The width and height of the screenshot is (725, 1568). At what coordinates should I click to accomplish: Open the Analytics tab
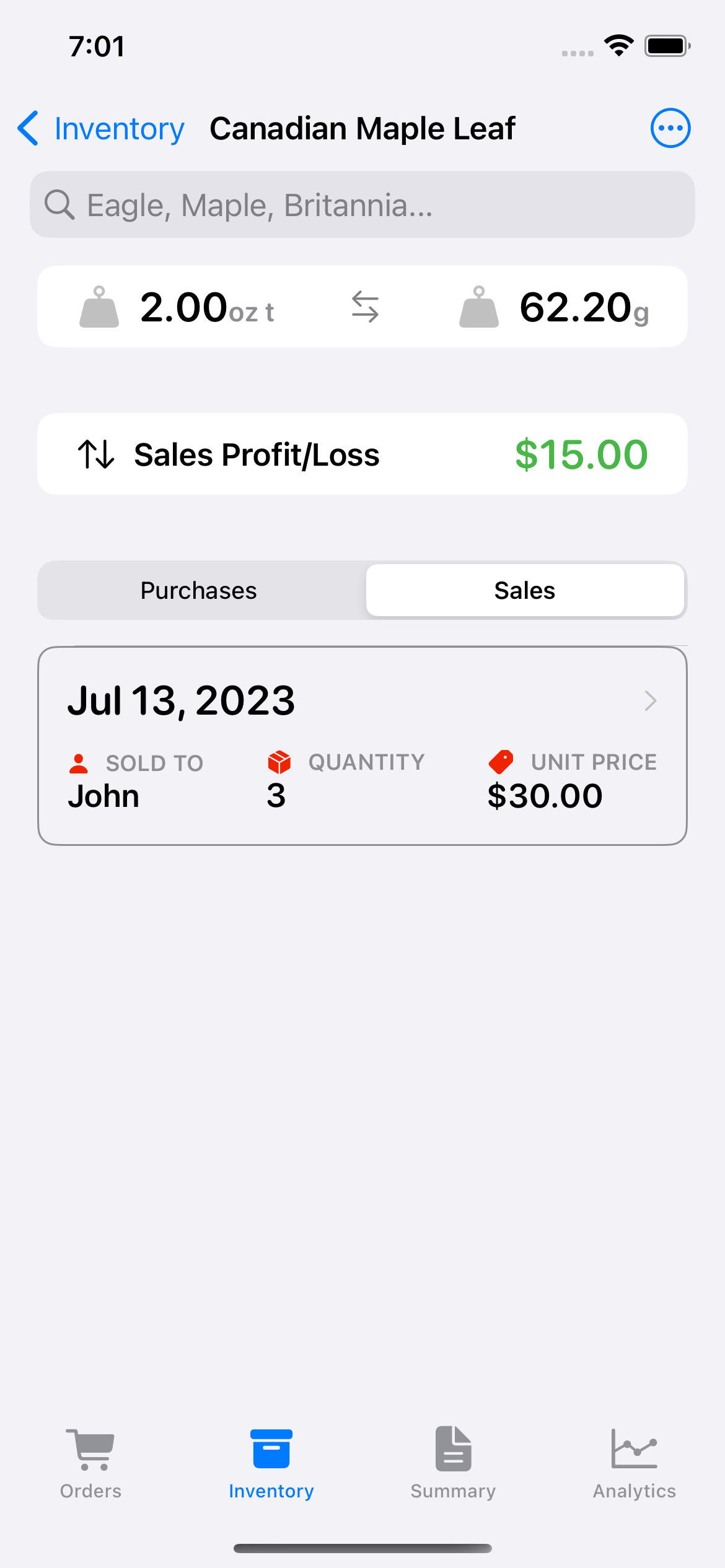click(634, 1461)
